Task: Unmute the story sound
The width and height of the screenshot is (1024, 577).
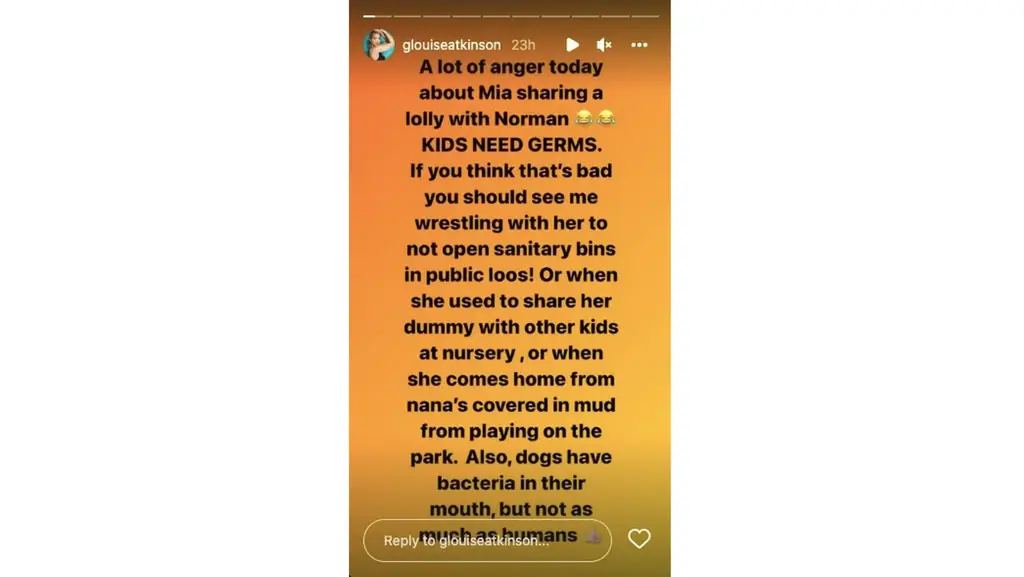Action: (x=604, y=45)
